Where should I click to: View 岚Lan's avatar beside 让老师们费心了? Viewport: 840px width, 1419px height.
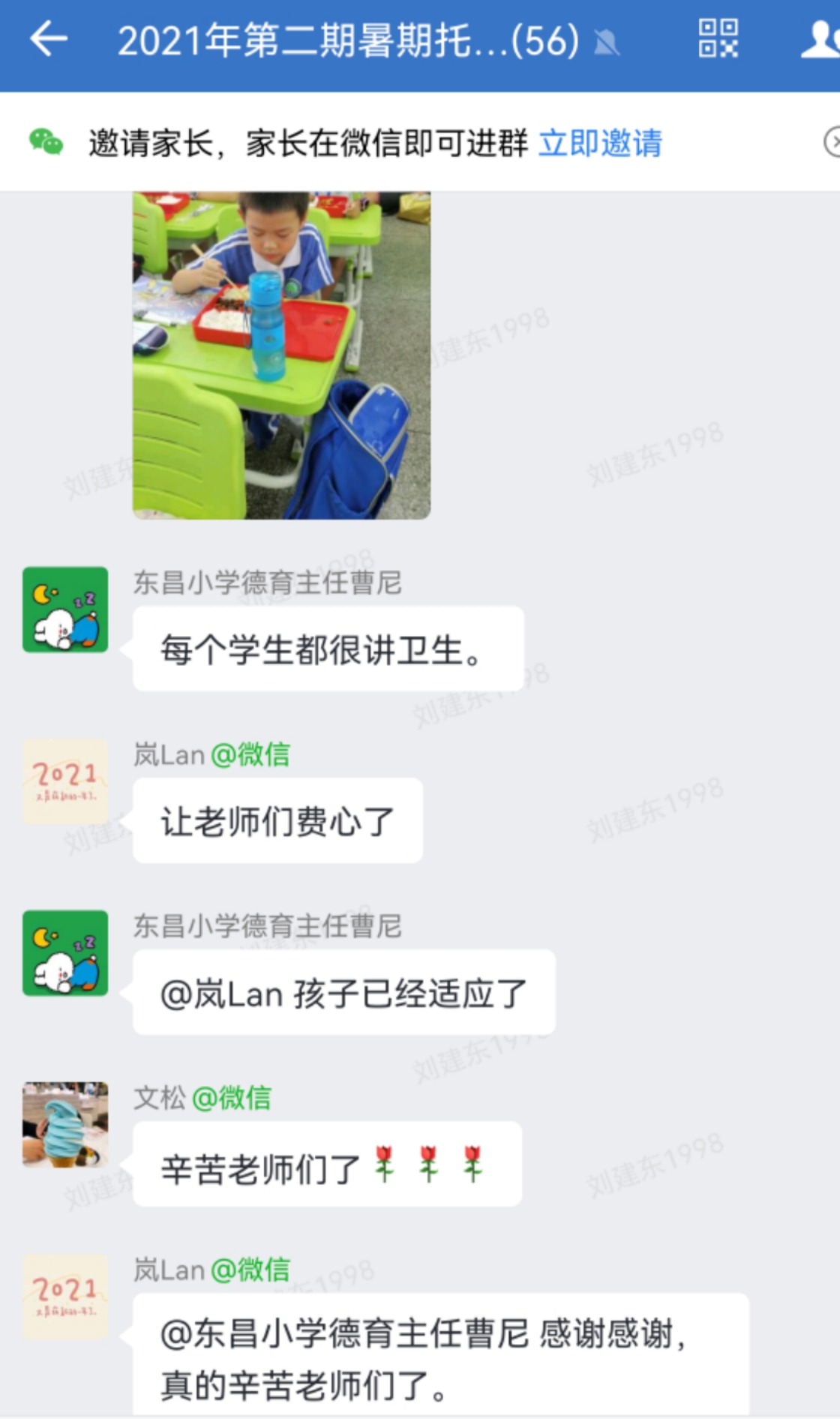(65, 781)
